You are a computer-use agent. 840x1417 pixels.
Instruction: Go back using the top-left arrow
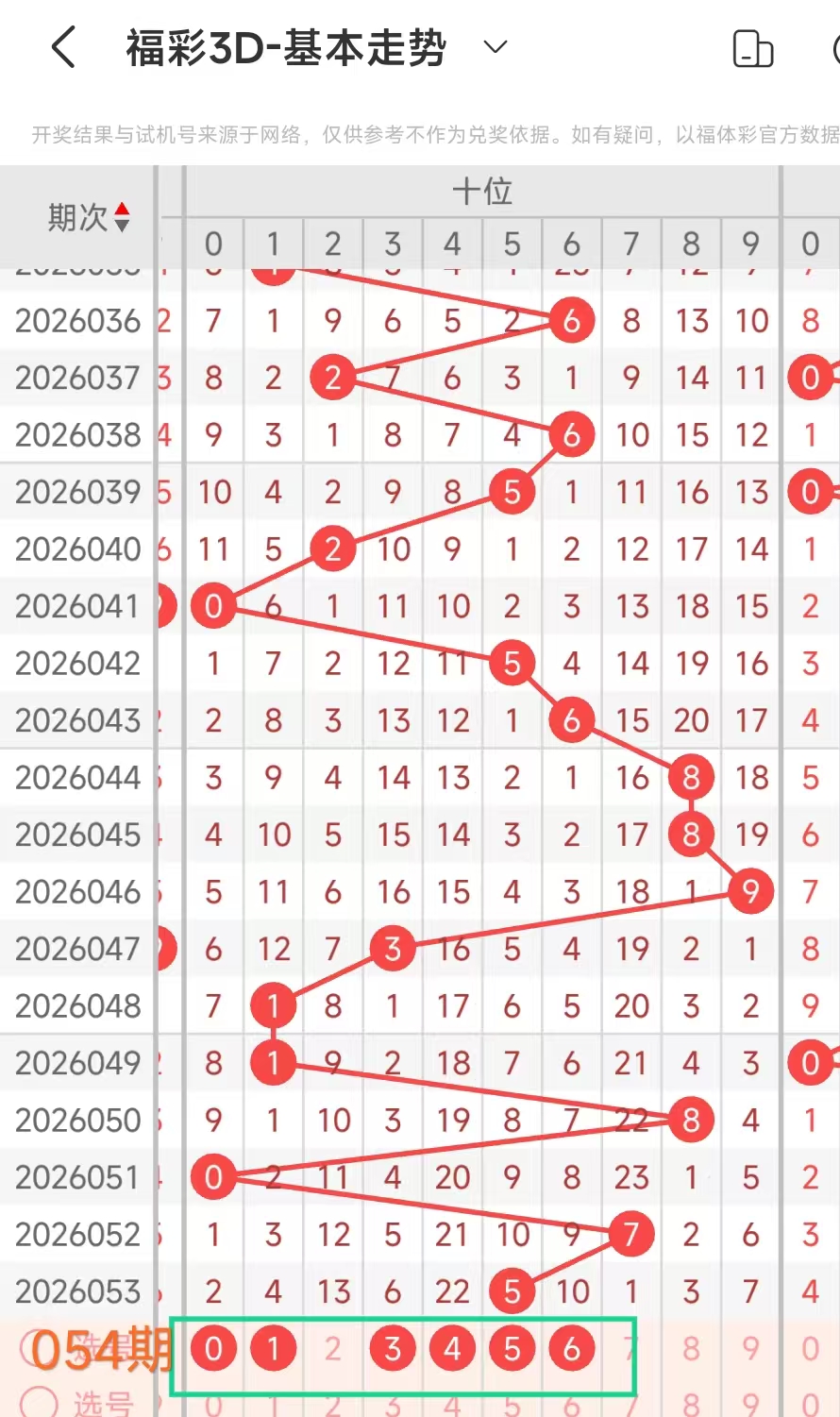[x=63, y=47]
